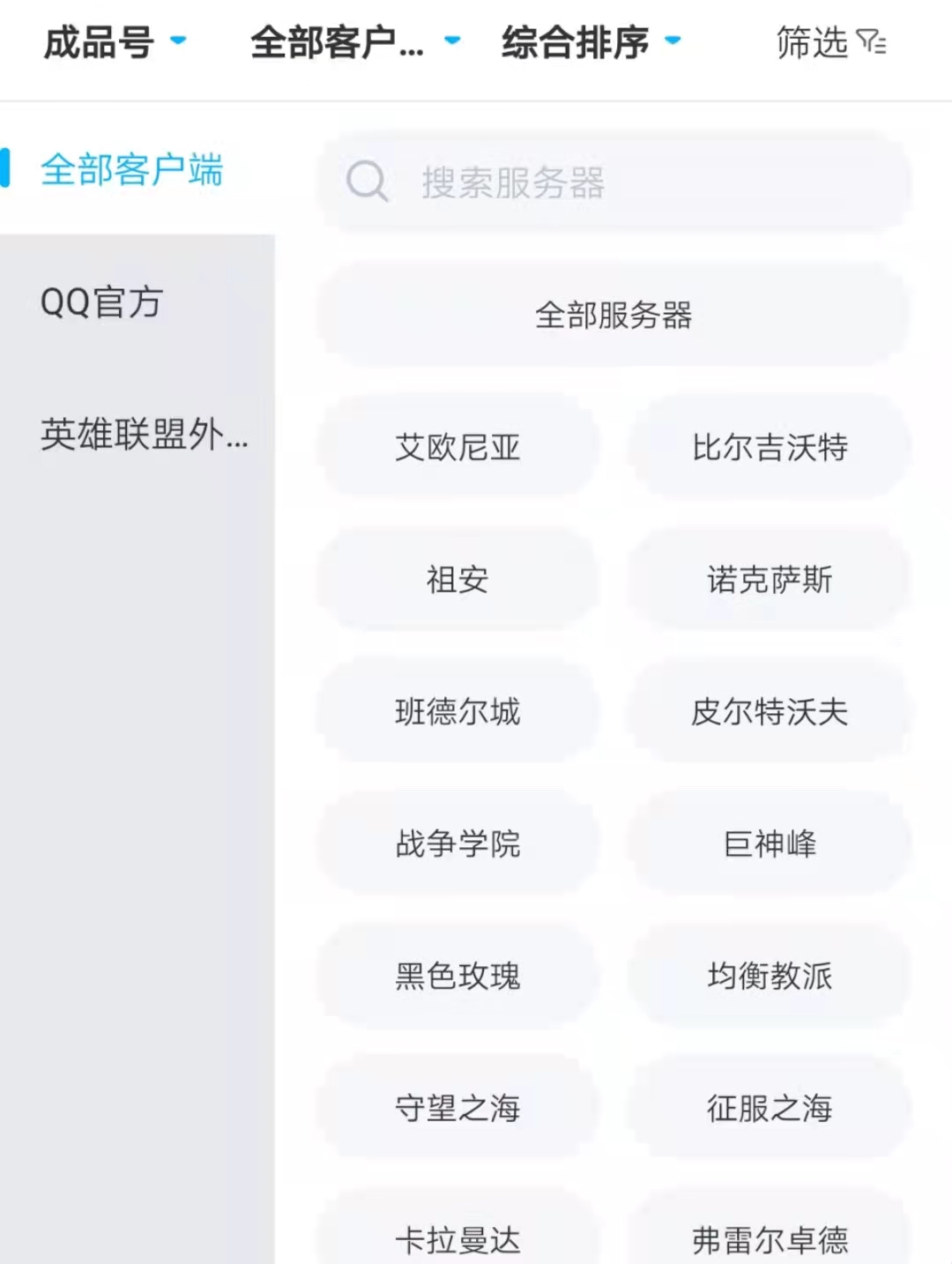This screenshot has height=1264, width=952.
Task: Choose the 黑色玫瑰 server
Action: (x=457, y=976)
